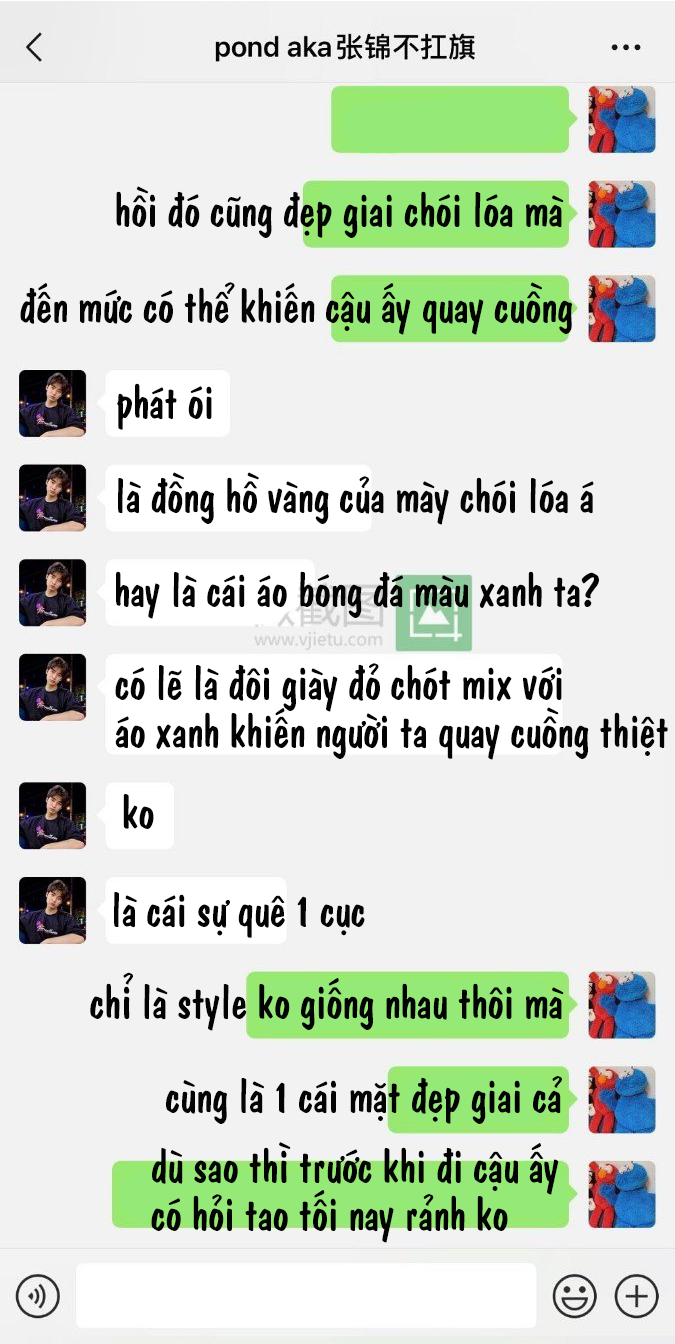Open the chat's three-dot options menu

point(625,48)
